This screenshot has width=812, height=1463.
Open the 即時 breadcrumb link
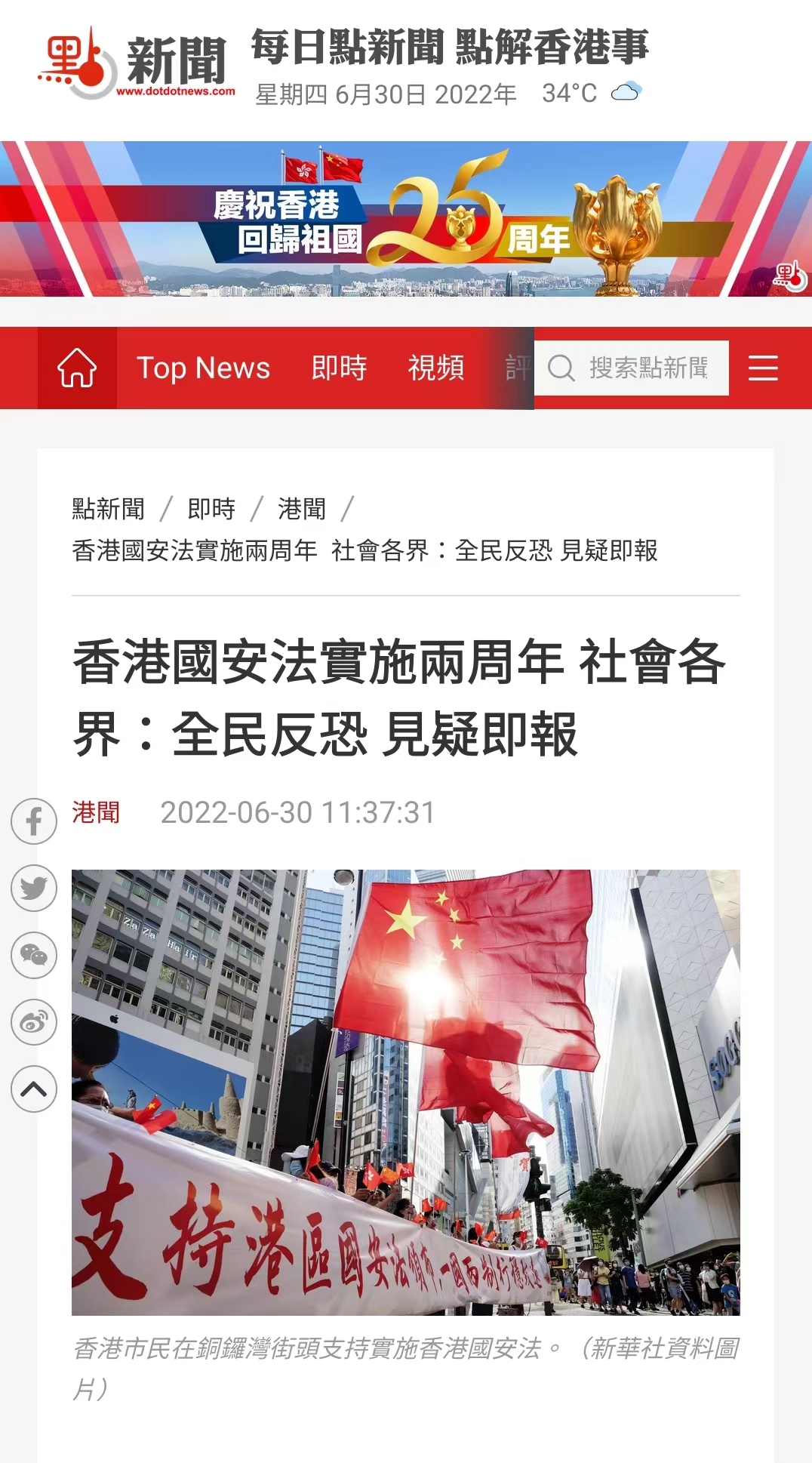pos(211,509)
